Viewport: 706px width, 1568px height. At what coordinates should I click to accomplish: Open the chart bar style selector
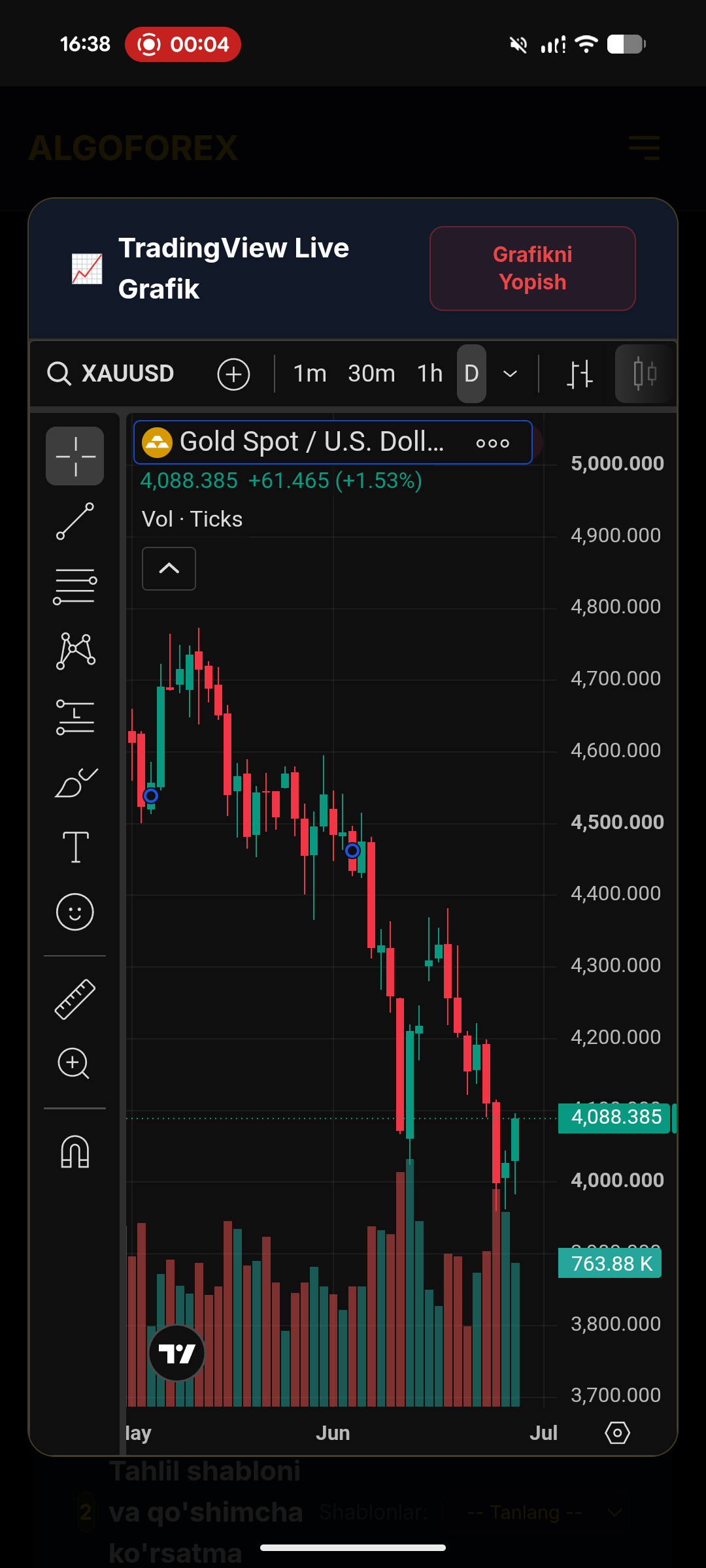tap(579, 374)
